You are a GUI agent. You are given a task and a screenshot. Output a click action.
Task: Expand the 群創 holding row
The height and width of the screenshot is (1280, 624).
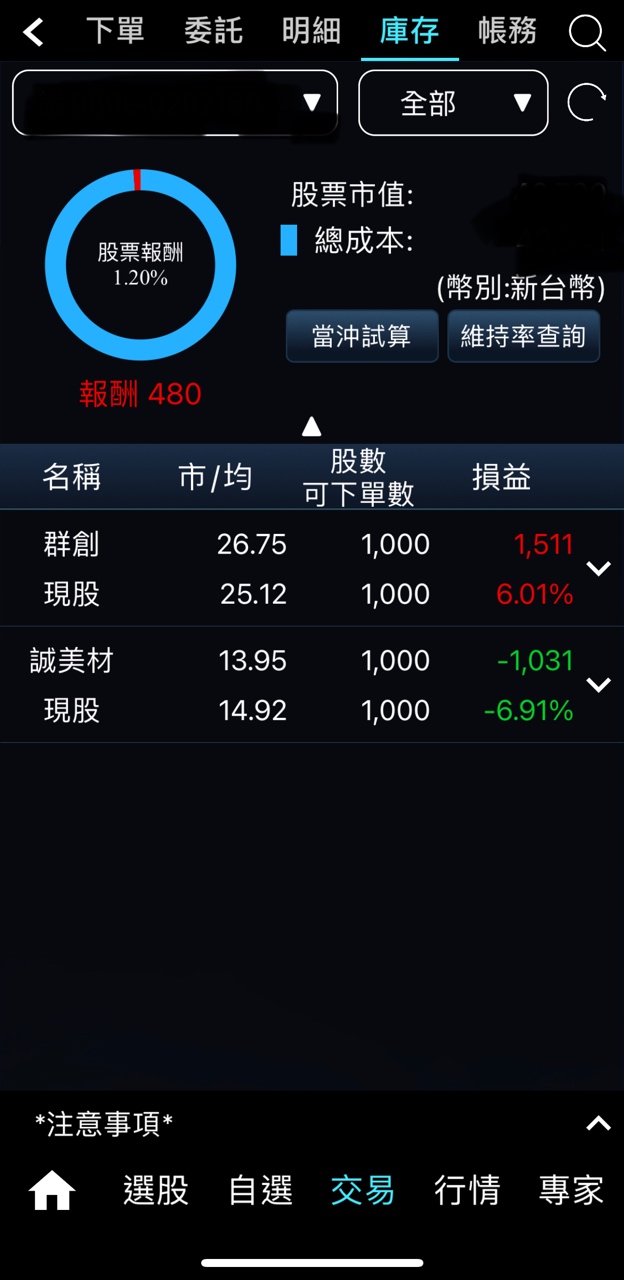598,569
